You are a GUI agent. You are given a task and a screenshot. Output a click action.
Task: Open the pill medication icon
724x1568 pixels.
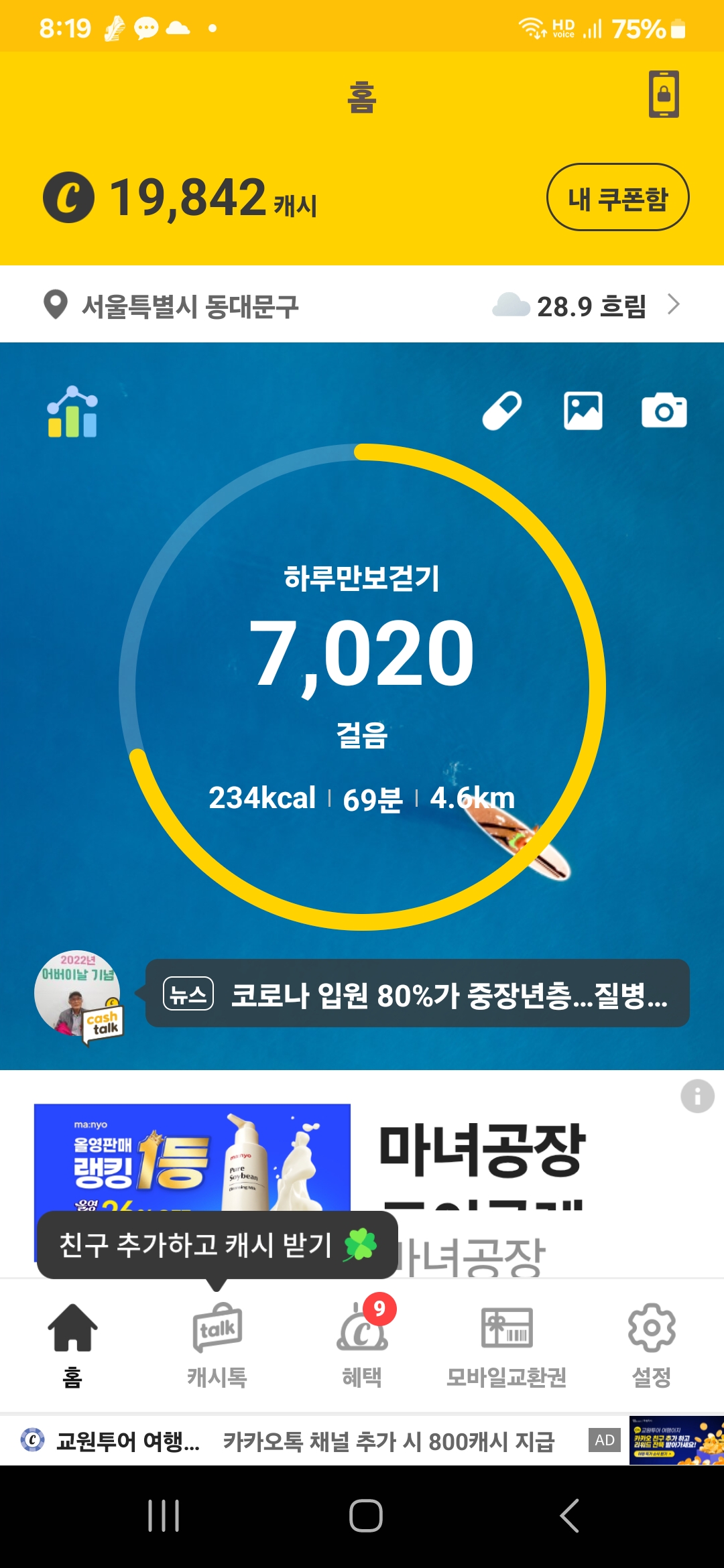pos(502,411)
